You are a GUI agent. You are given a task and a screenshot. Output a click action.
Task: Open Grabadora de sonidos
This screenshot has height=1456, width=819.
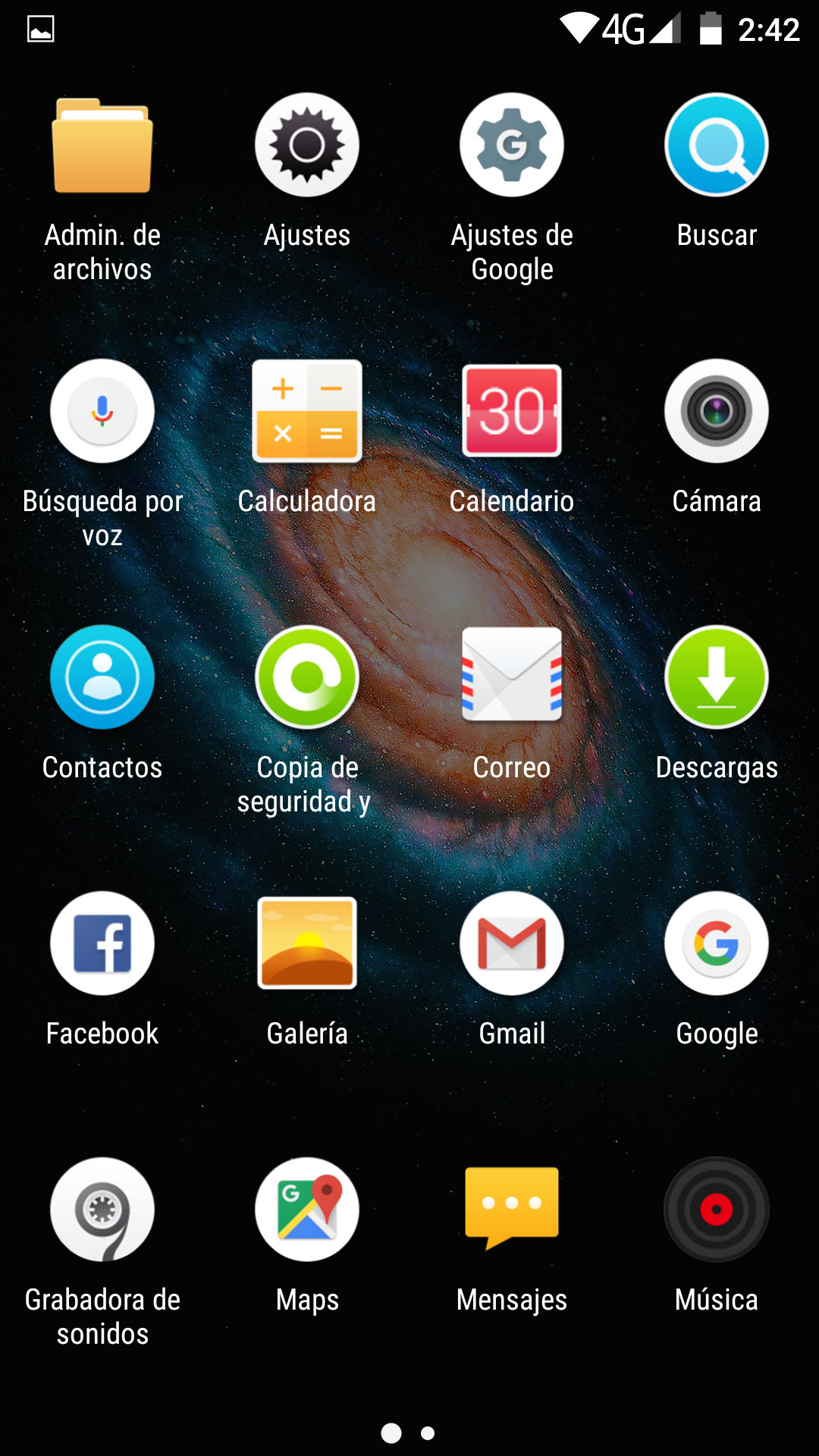[102, 1210]
